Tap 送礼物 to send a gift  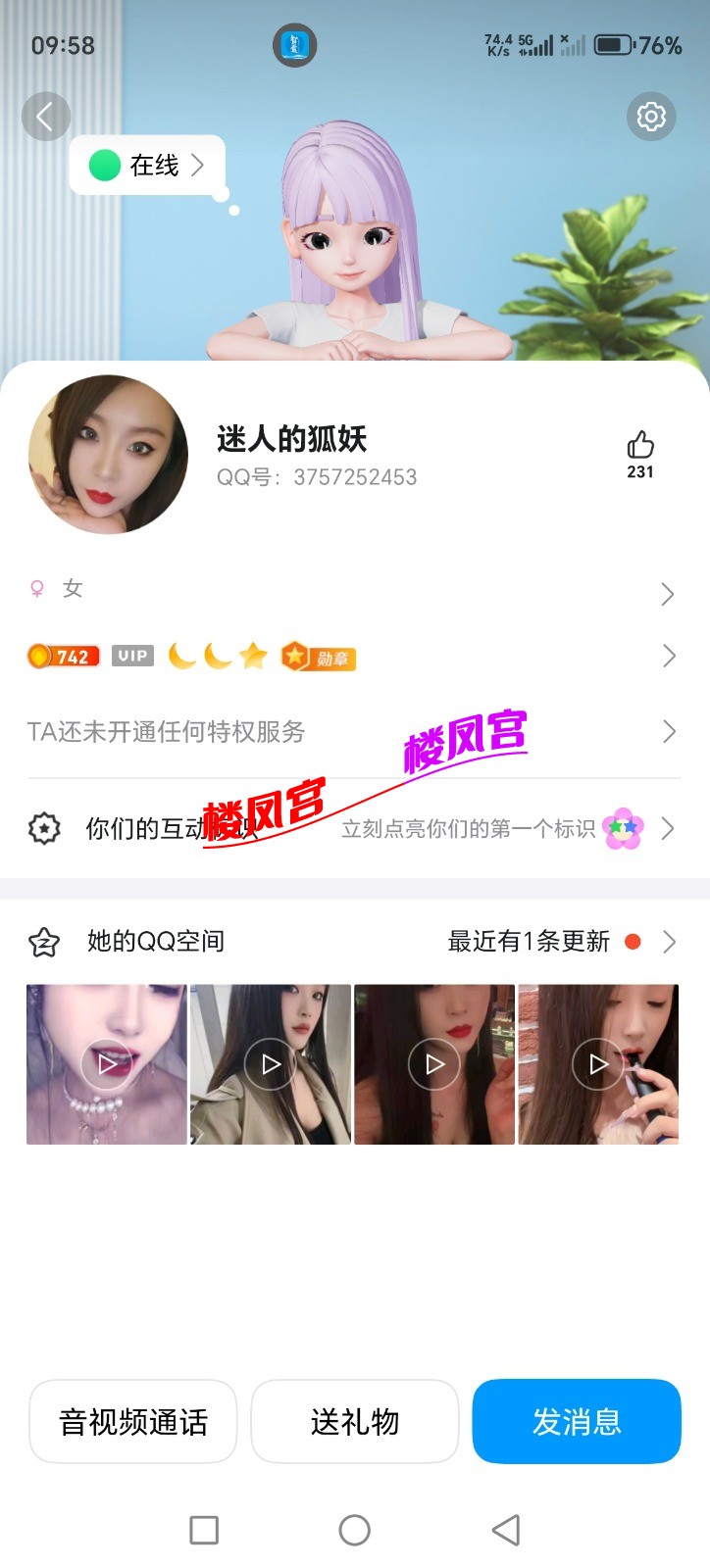(x=355, y=1422)
